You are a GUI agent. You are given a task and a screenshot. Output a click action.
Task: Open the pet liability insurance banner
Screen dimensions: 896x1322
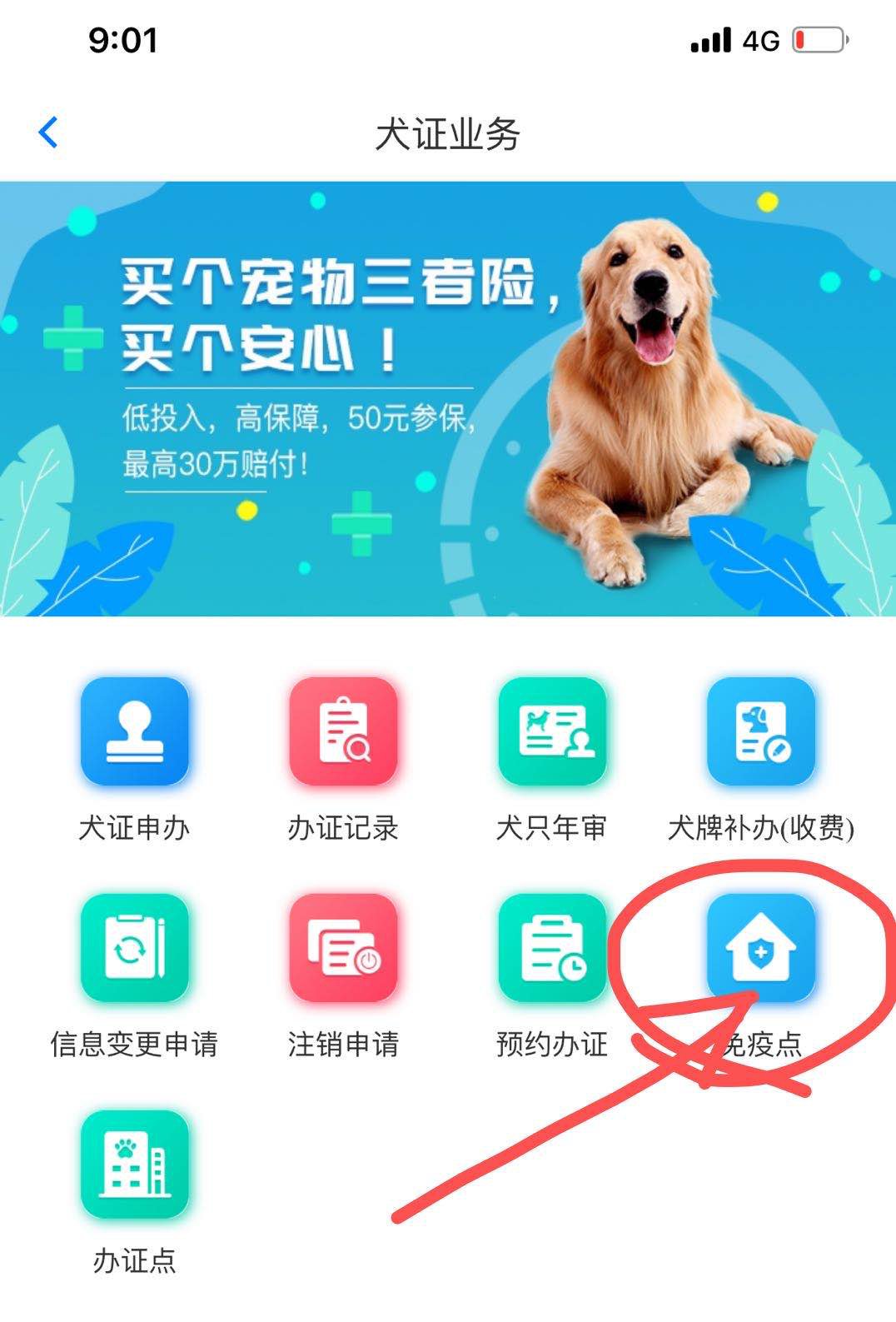[448, 398]
